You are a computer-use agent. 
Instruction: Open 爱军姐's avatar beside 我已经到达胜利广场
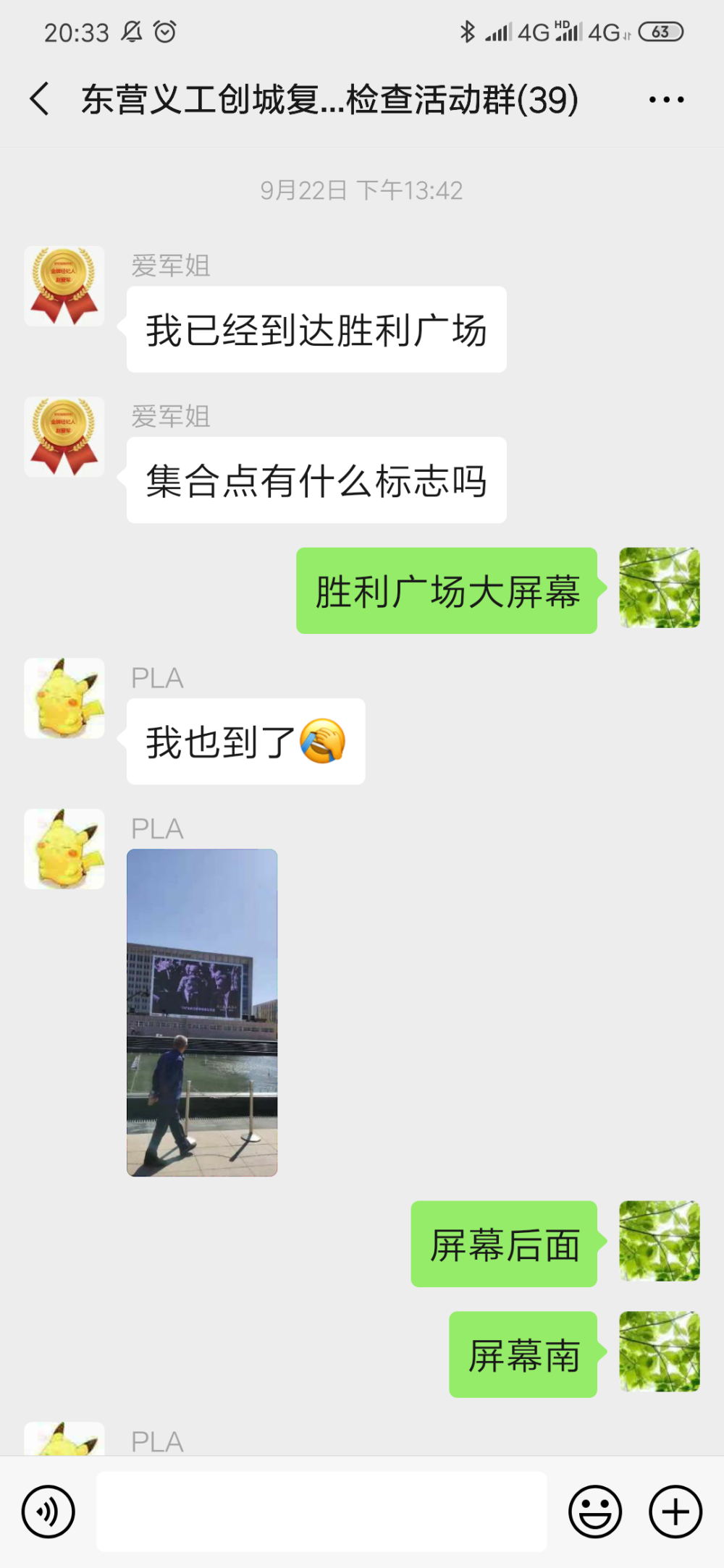[x=64, y=286]
